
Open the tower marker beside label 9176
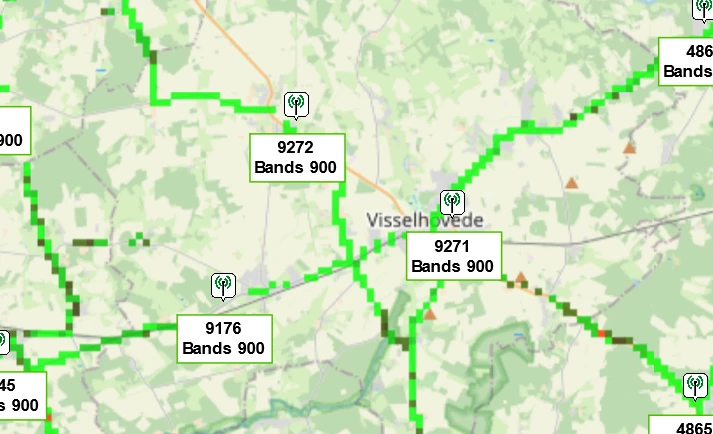pos(223,285)
